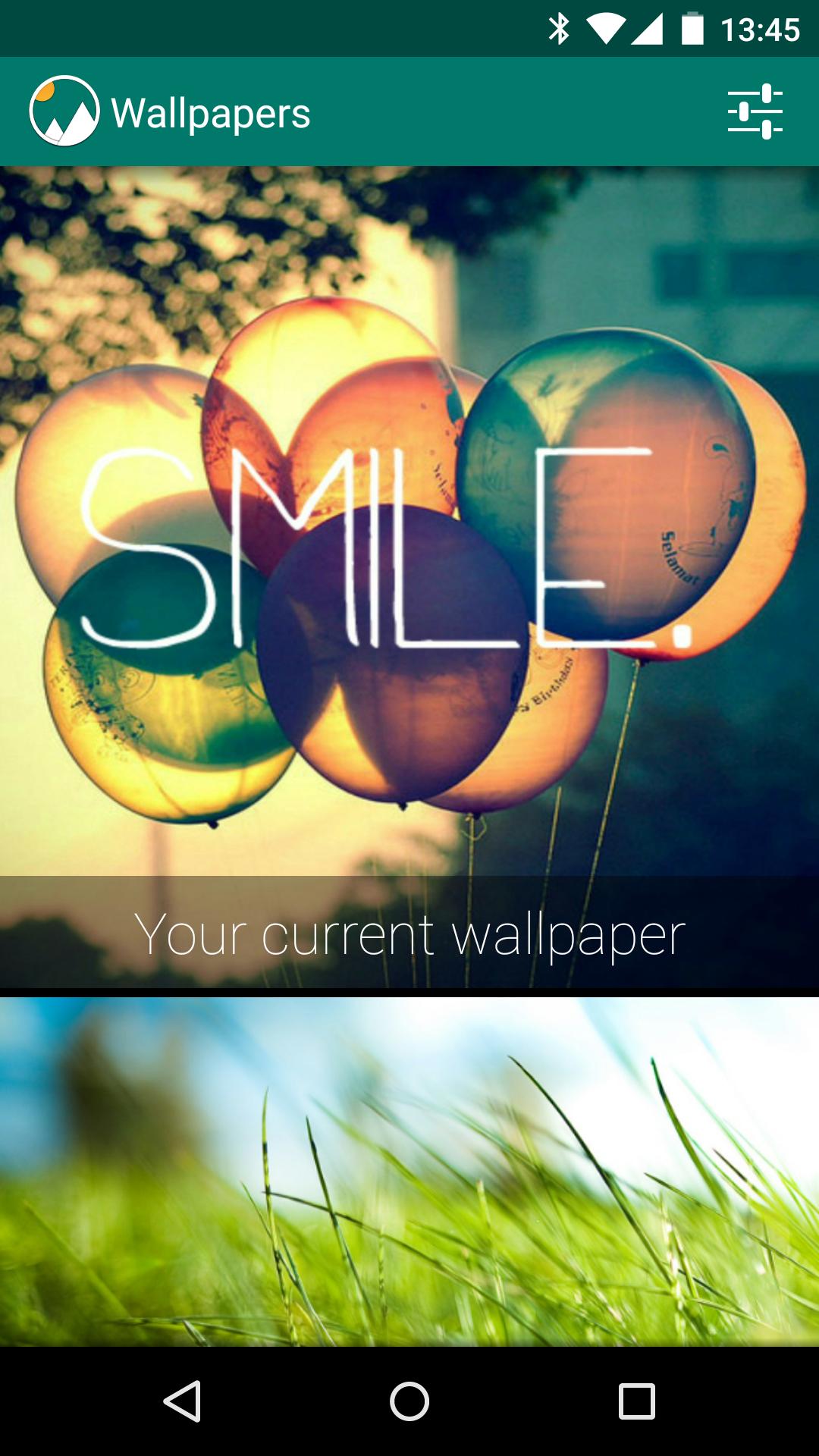
Task: Tap the top slider control handle
Action: coord(768,93)
